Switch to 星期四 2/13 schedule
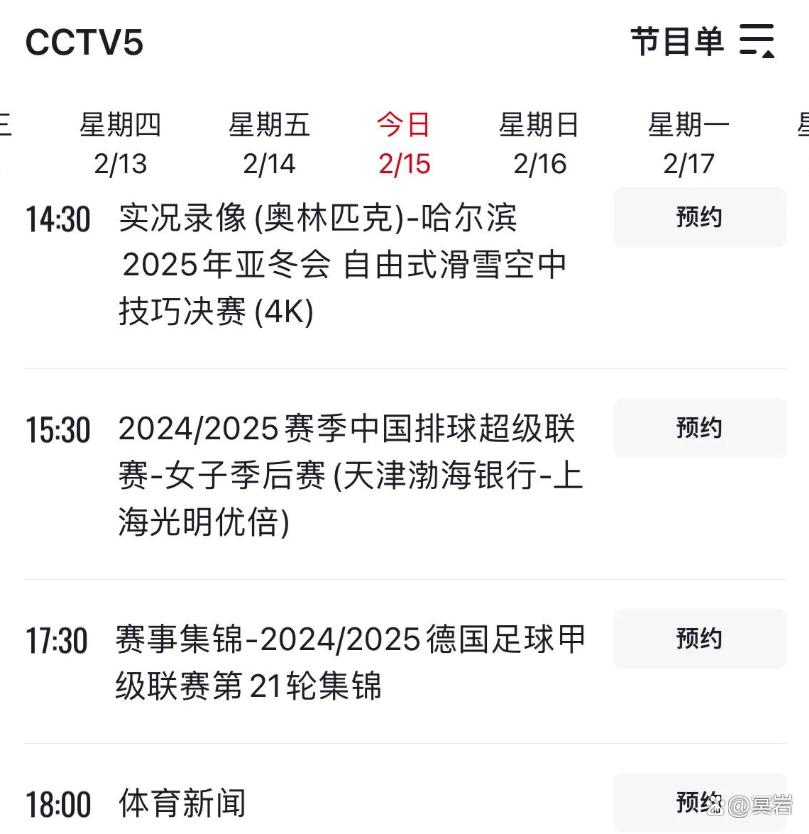Viewport: 809px width, 834px height. coord(120,143)
